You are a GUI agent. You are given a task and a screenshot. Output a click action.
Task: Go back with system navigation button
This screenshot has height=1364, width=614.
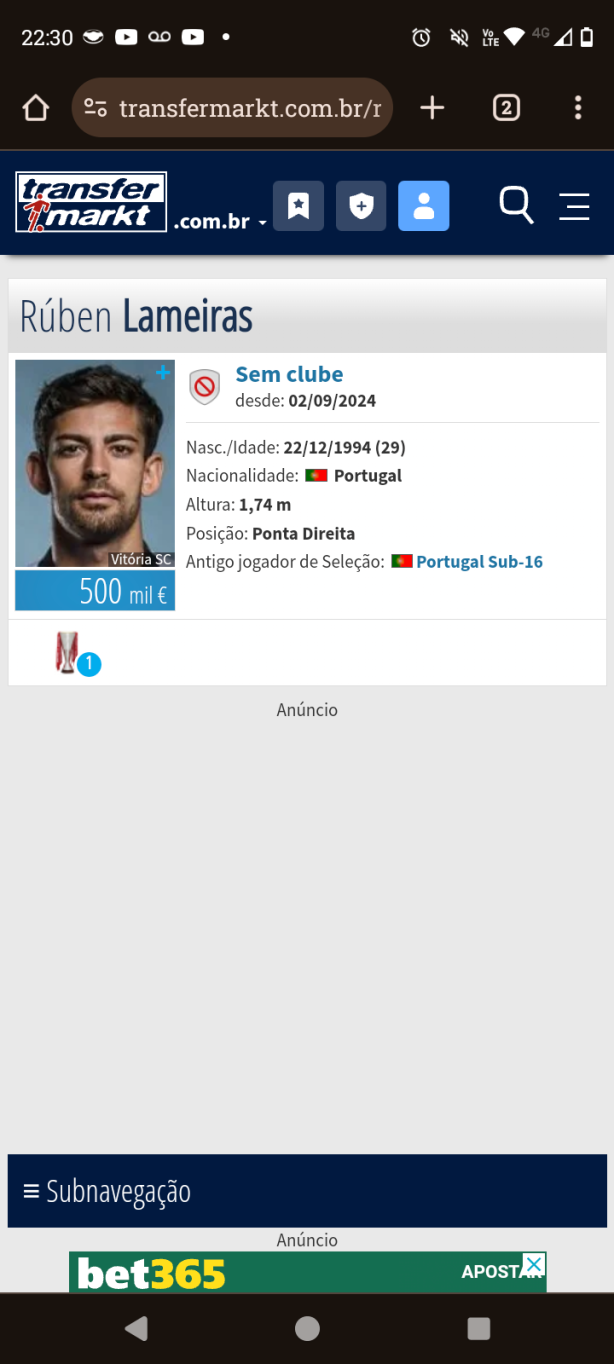[x=136, y=1328]
